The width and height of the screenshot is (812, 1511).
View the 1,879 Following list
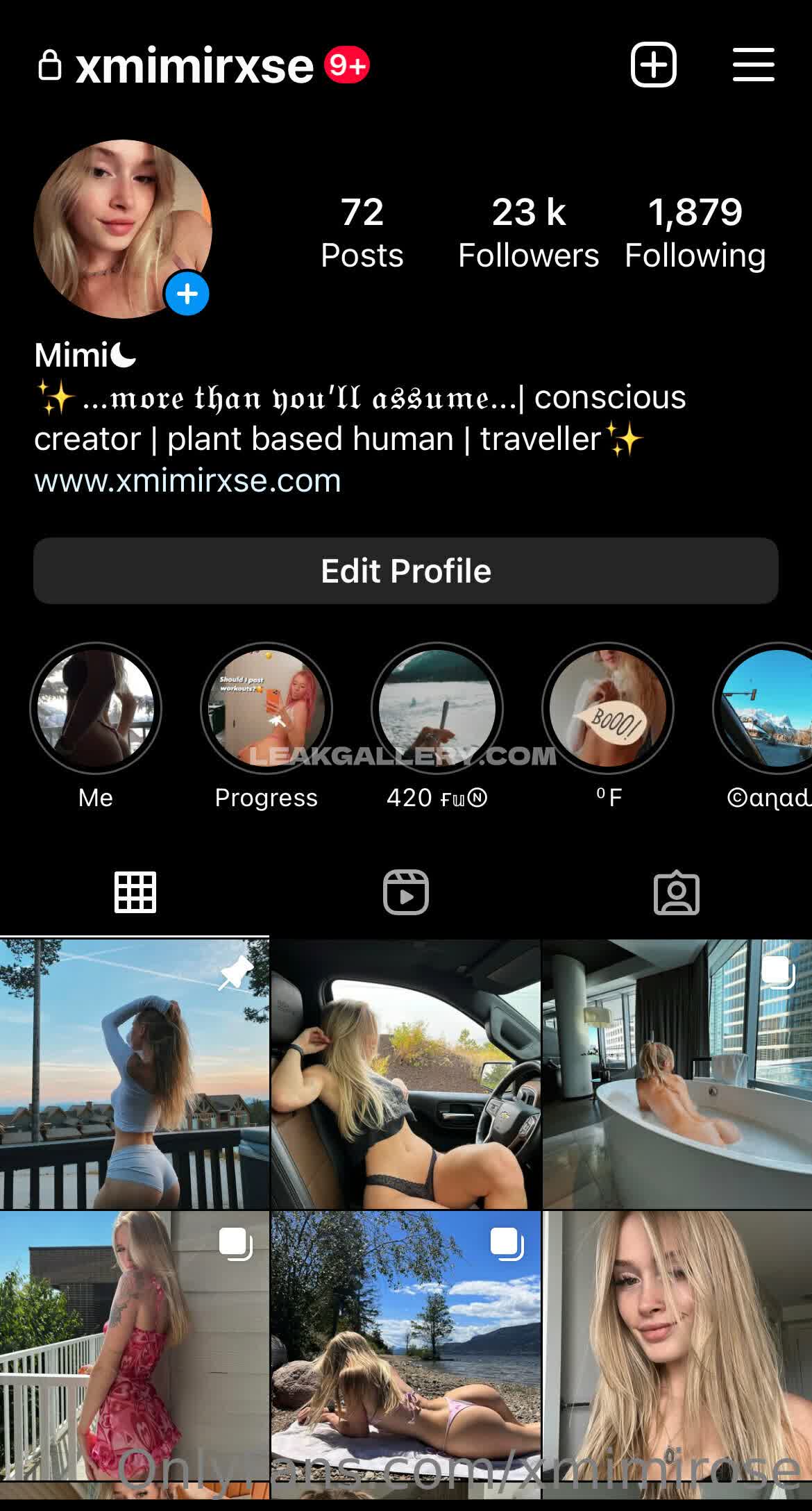[695, 233]
